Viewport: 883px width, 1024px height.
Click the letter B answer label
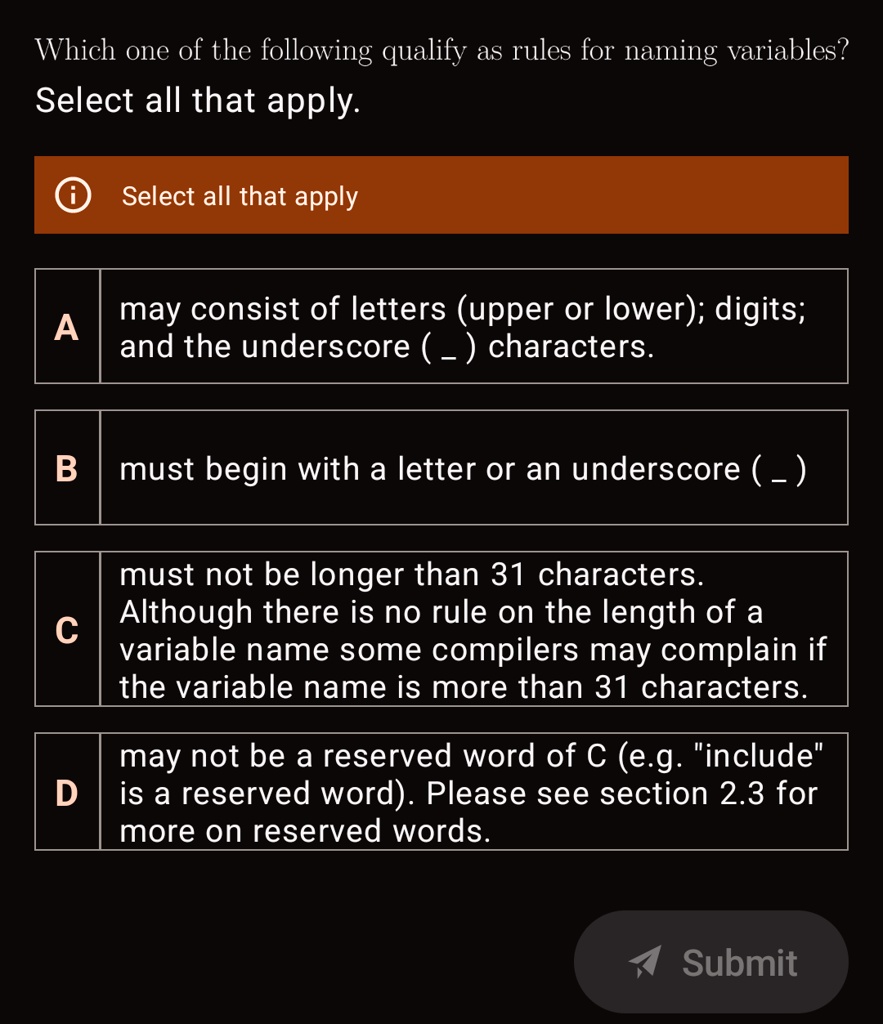point(66,467)
